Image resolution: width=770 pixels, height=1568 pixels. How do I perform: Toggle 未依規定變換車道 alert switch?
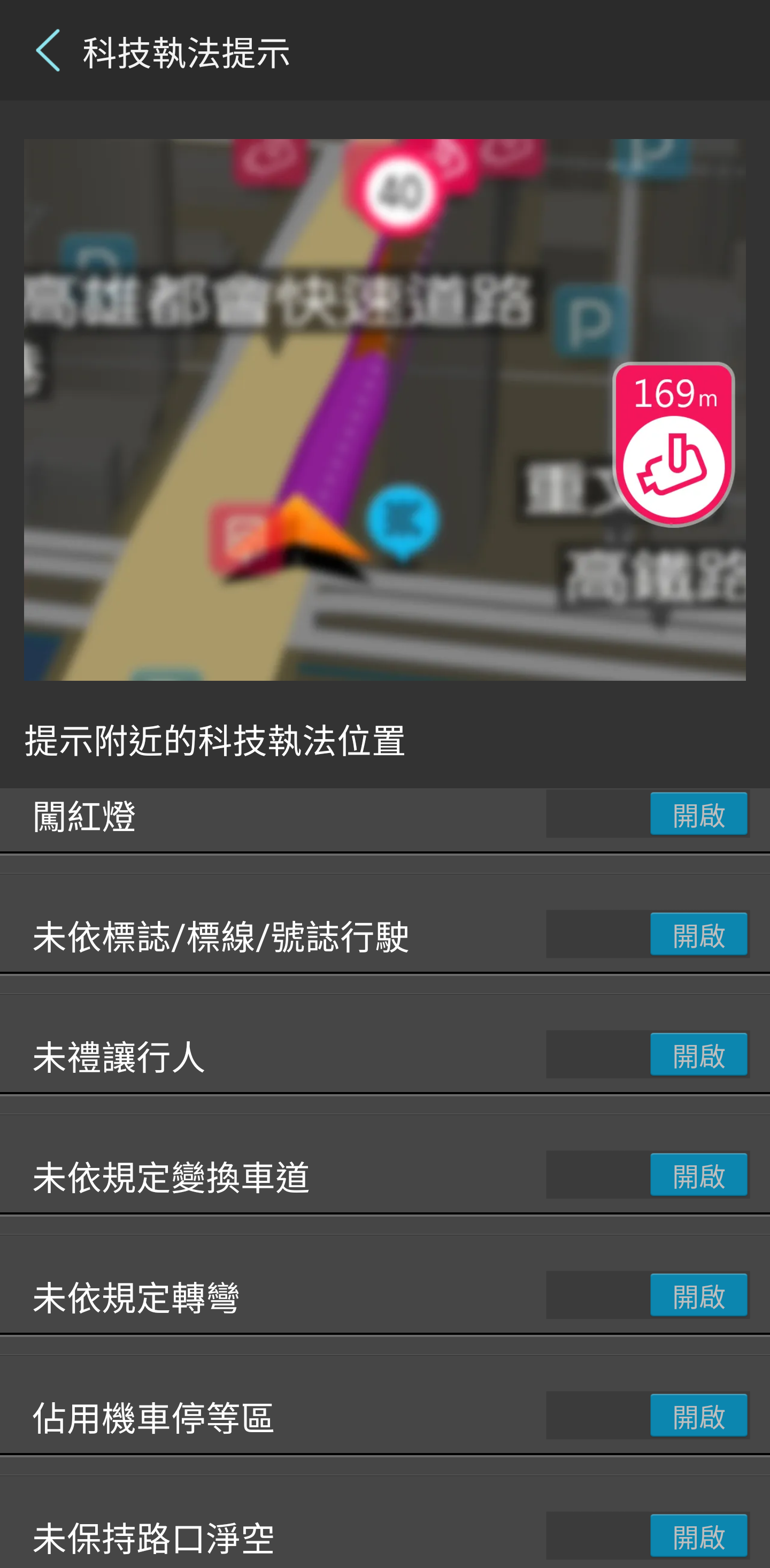646,1175
